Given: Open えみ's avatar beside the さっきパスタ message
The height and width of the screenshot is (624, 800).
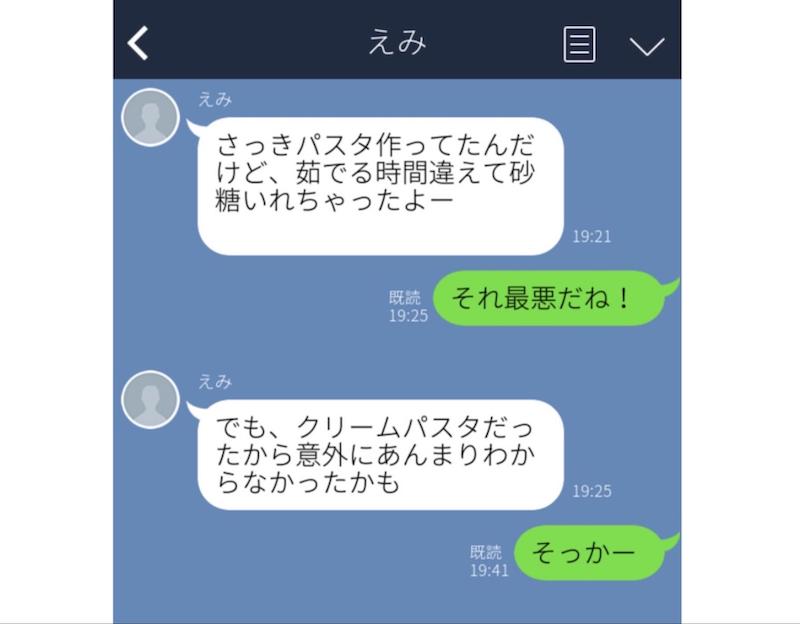Looking at the screenshot, I should (150, 117).
